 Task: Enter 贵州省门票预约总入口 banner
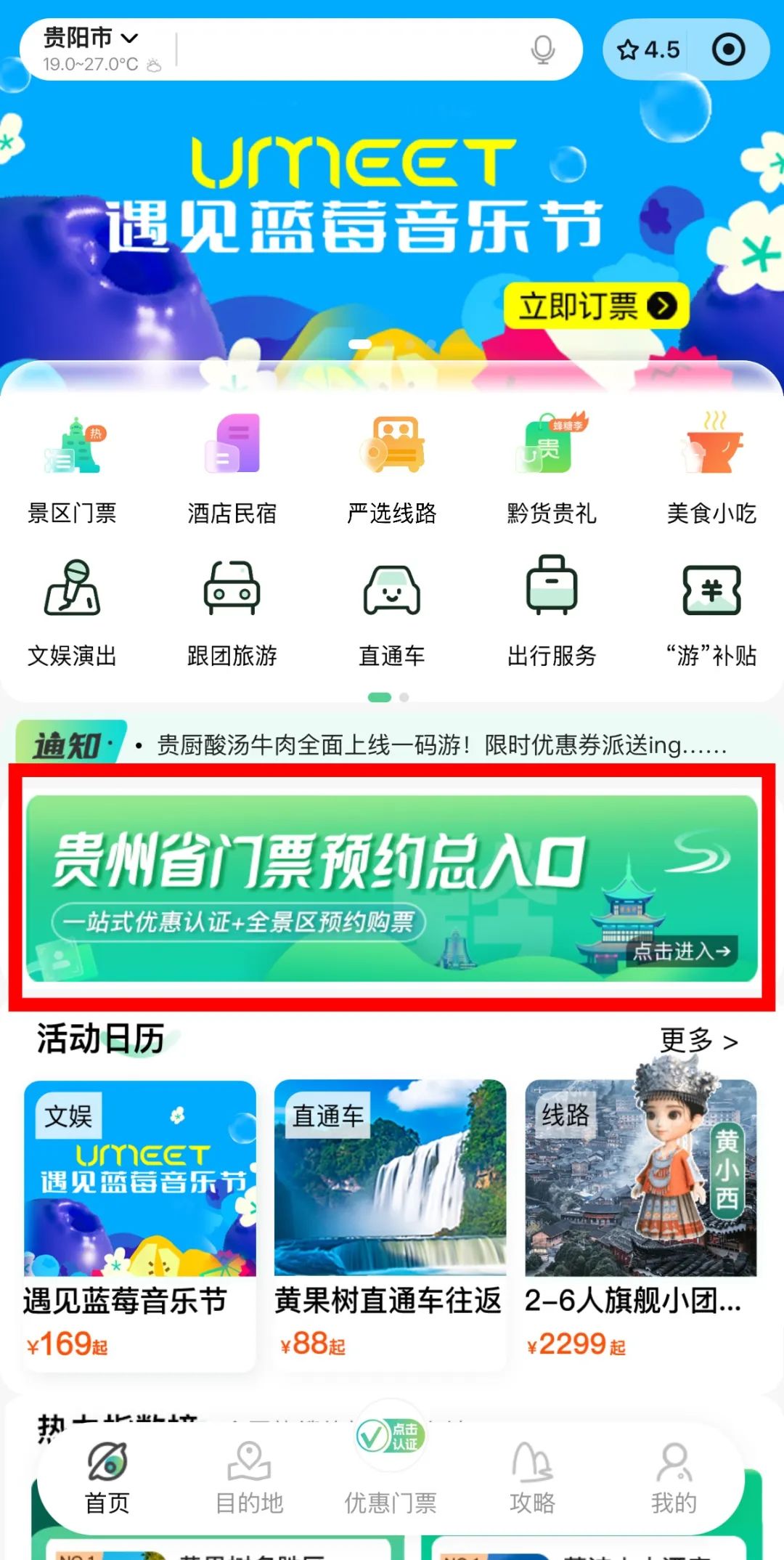(x=392, y=887)
